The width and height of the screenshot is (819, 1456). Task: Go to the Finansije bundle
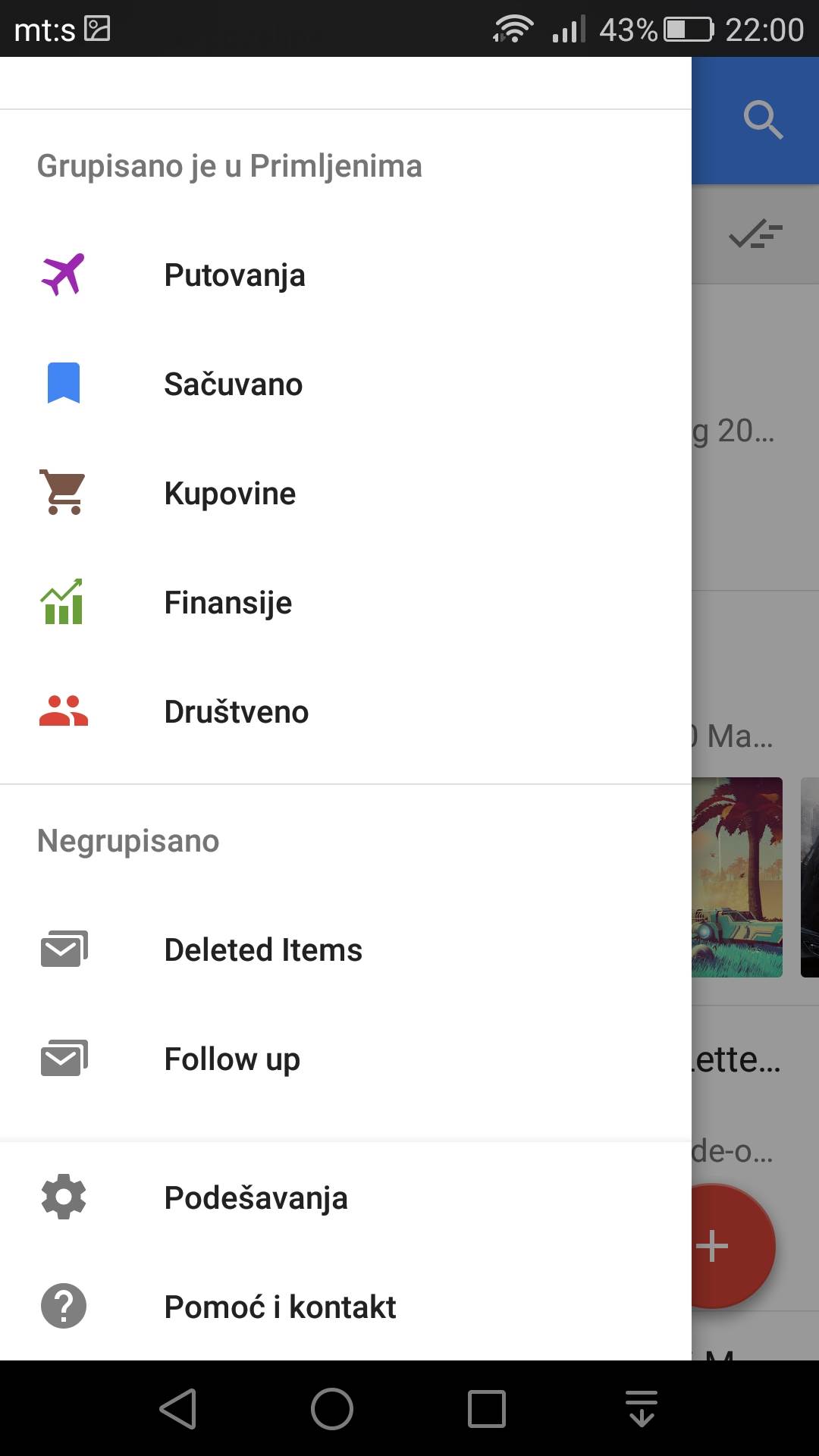click(x=227, y=603)
